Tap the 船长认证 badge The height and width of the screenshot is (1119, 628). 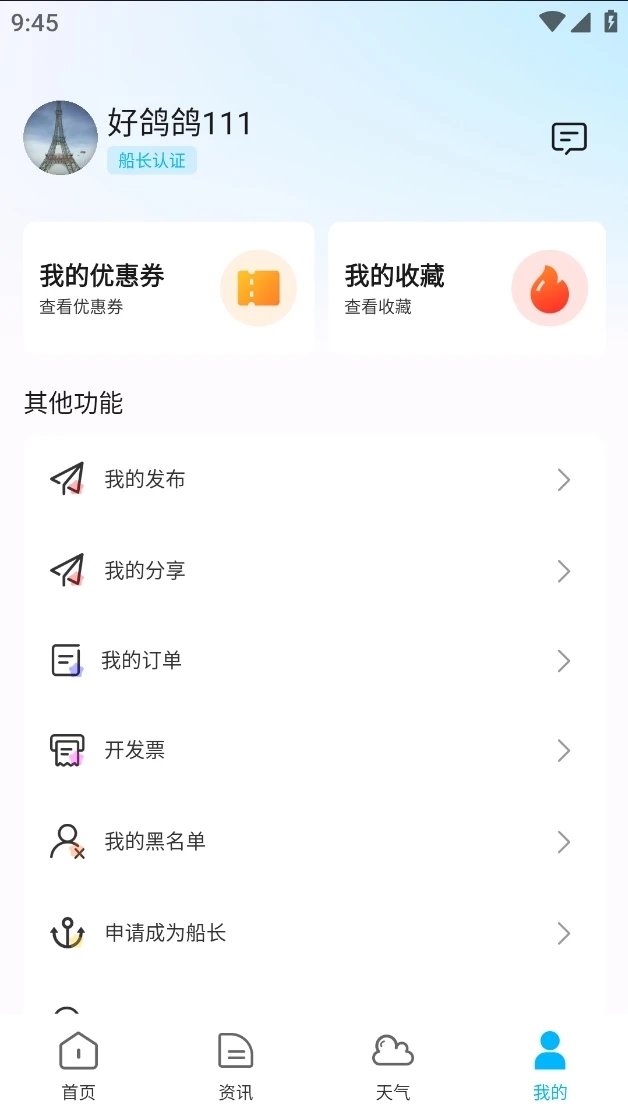click(x=152, y=160)
